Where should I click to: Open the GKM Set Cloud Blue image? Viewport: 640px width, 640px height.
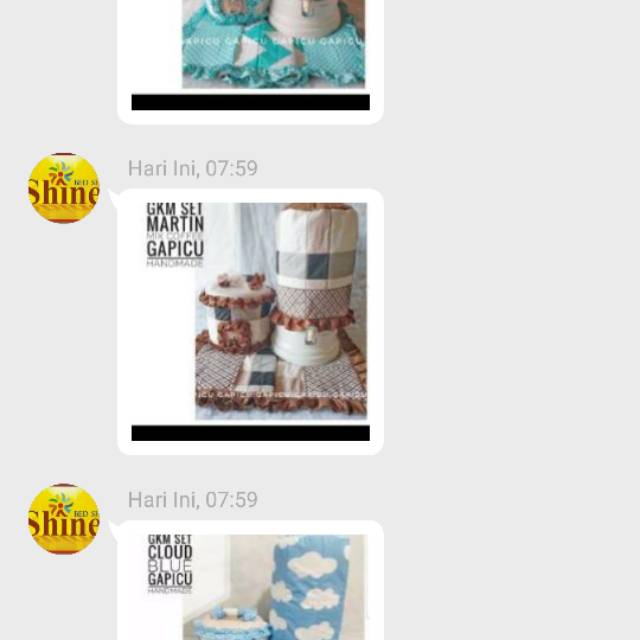tap(255, 587)
